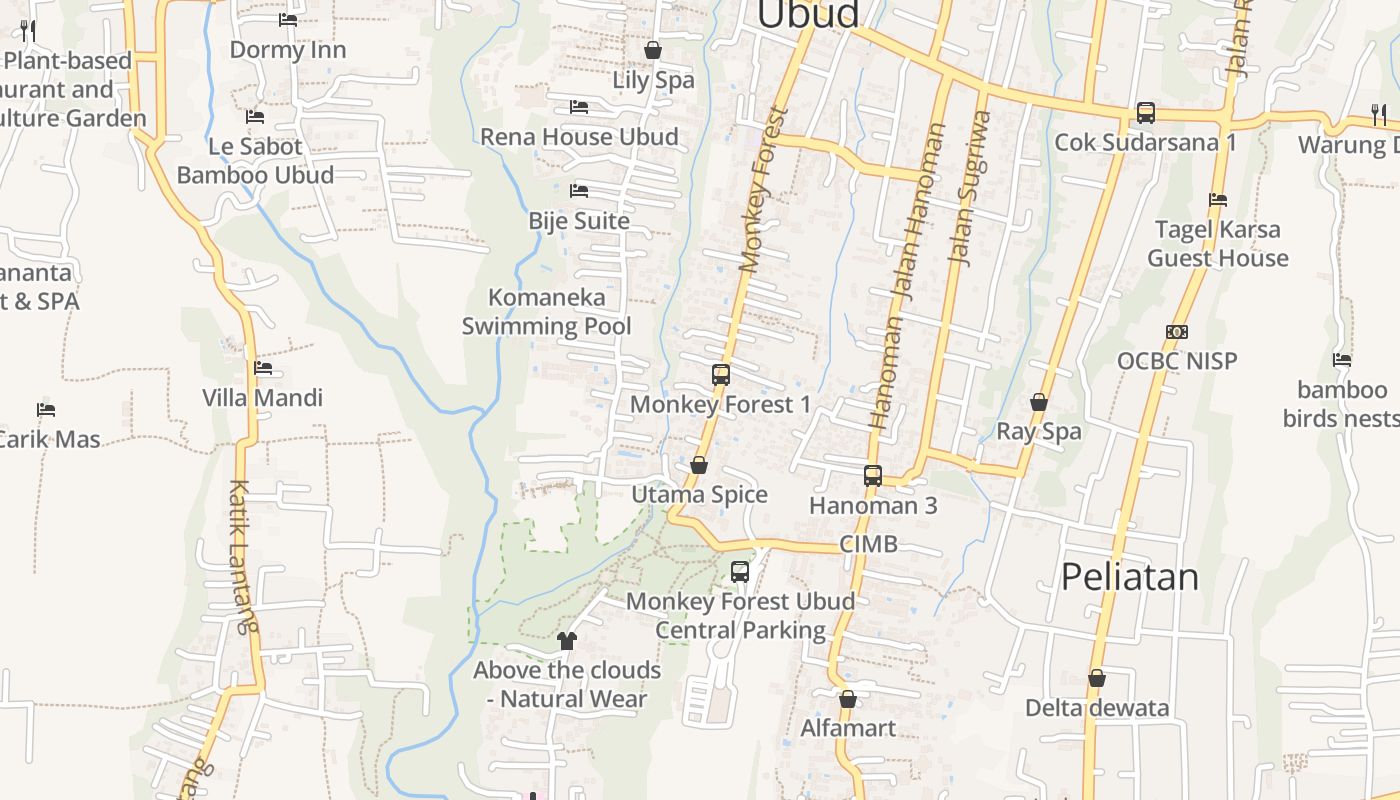Select the Delta dewata shop marker
The width and height of the screenshot is (1400, 800).
coord(1097,679)
